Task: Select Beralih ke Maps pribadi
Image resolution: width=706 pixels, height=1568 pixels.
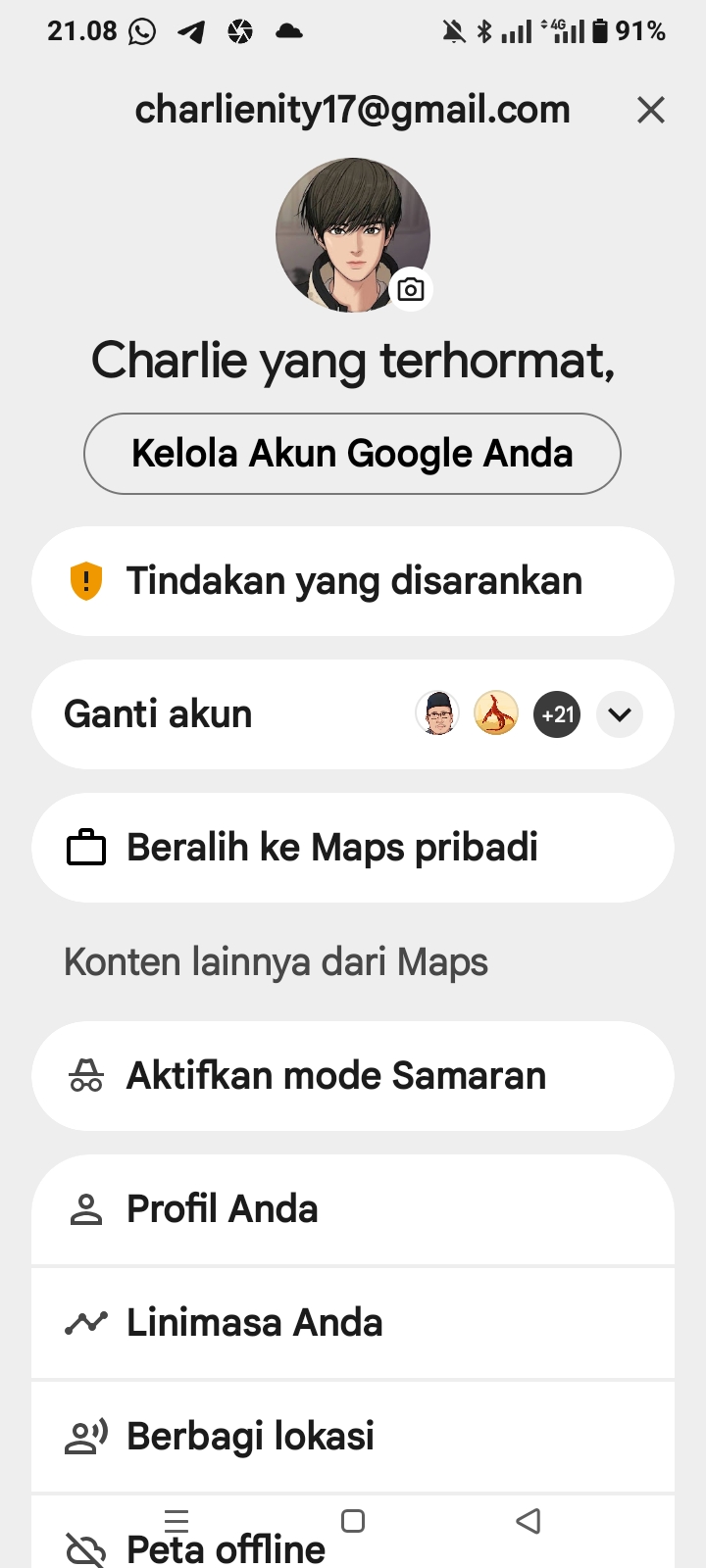Action: click(352, 848)
